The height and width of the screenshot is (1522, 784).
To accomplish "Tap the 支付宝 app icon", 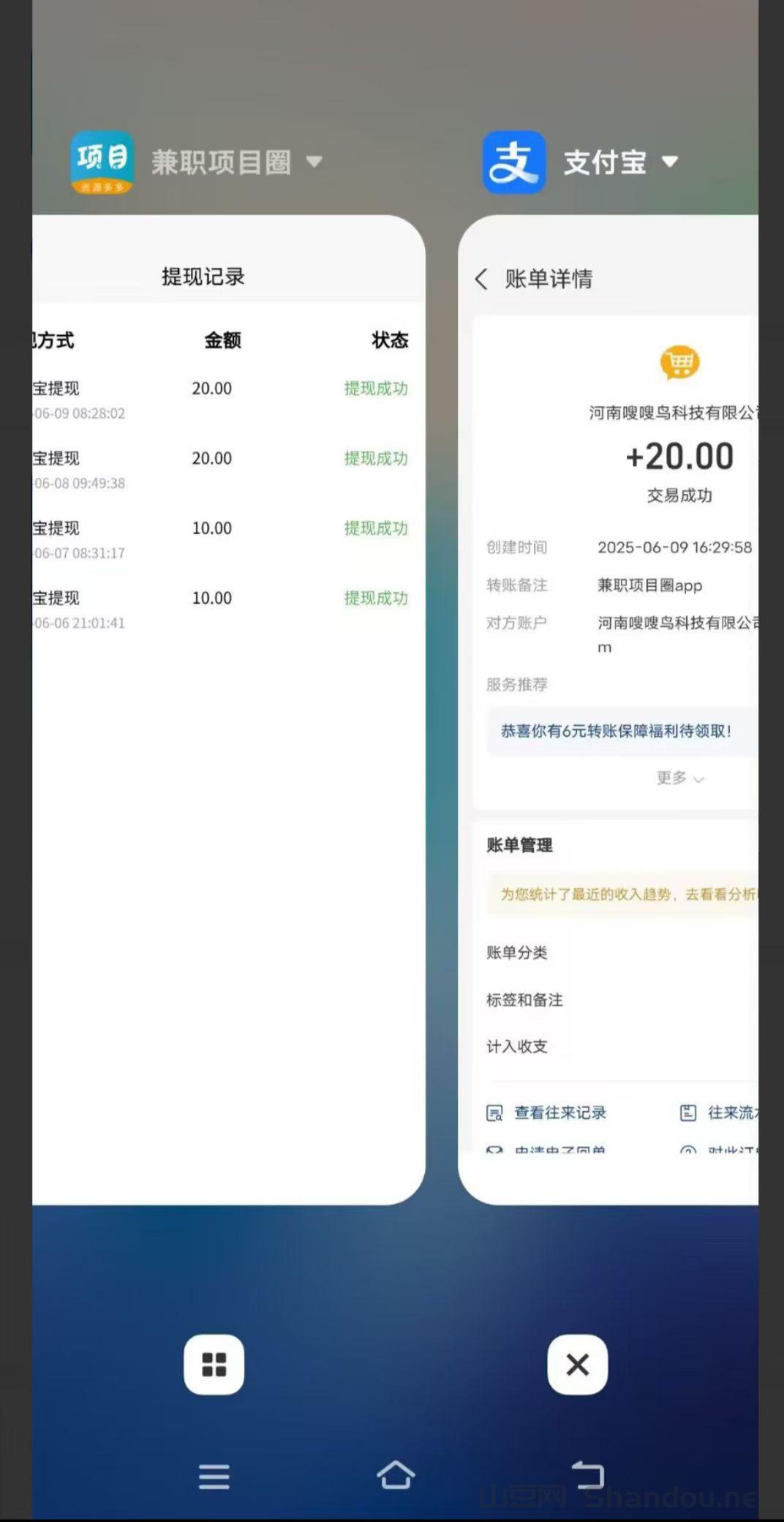I will click(x=513, y=162).
